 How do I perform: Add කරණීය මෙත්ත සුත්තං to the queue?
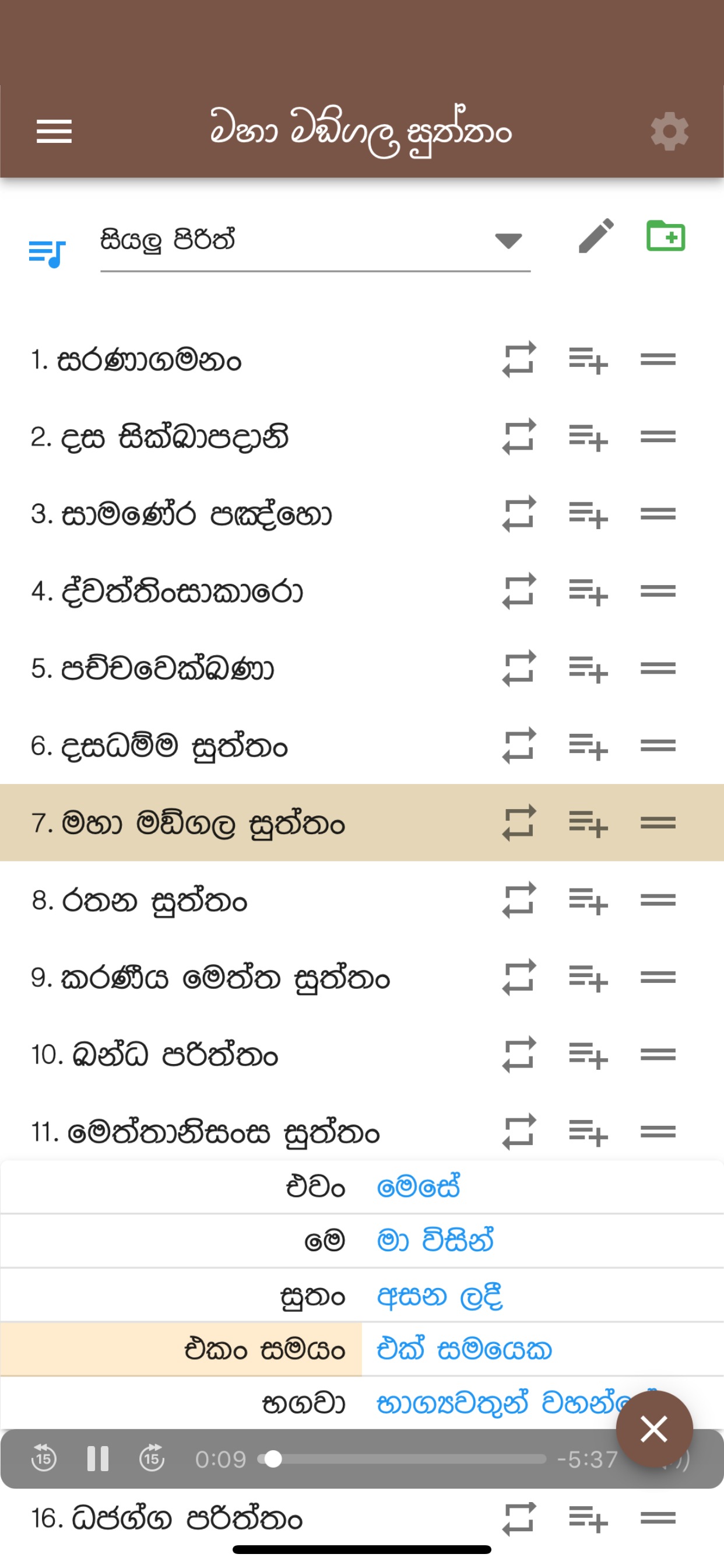(x=588, y=978)
